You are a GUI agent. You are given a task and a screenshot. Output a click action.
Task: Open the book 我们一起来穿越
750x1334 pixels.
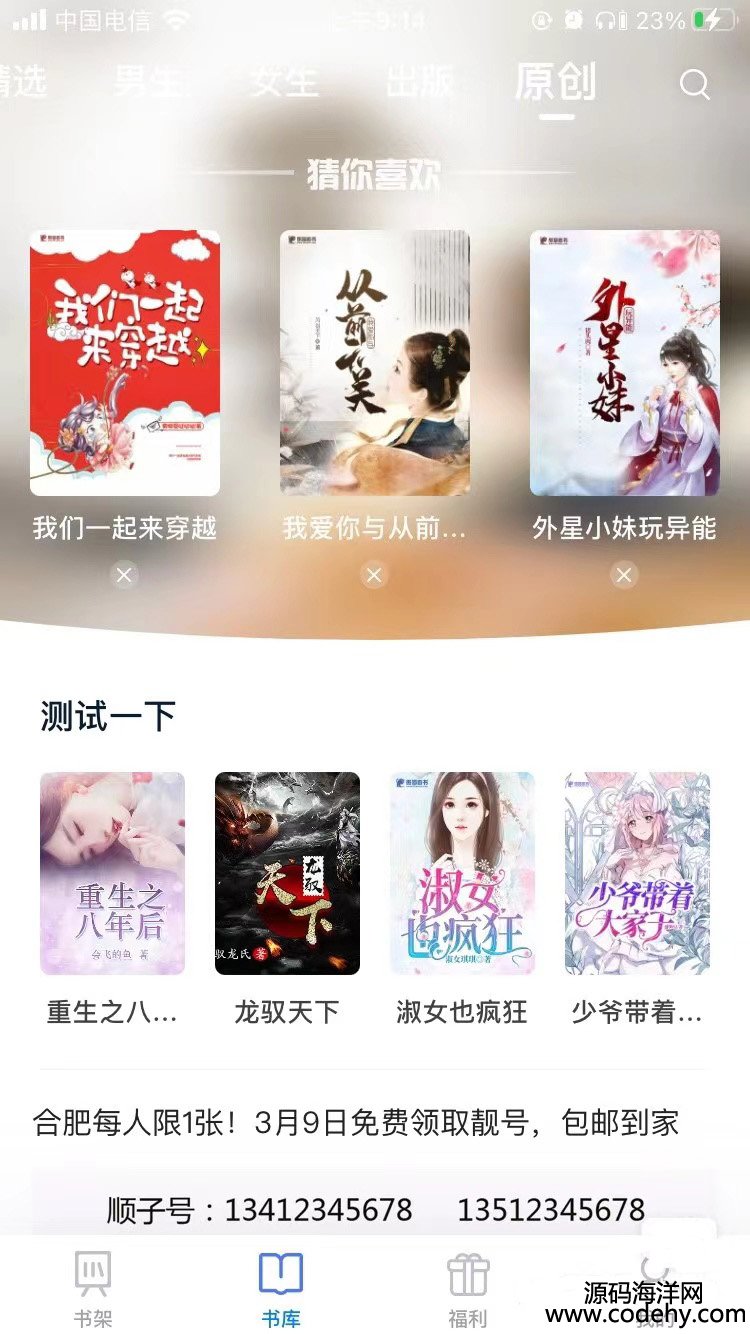coord(125,362)
